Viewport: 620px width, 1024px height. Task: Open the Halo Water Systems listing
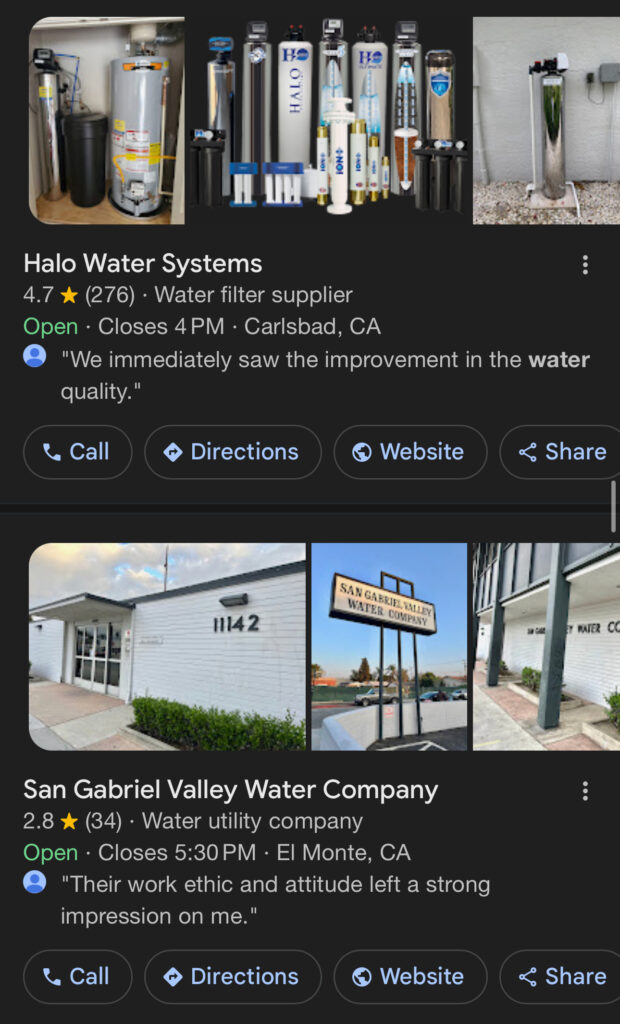coord(143,264)
